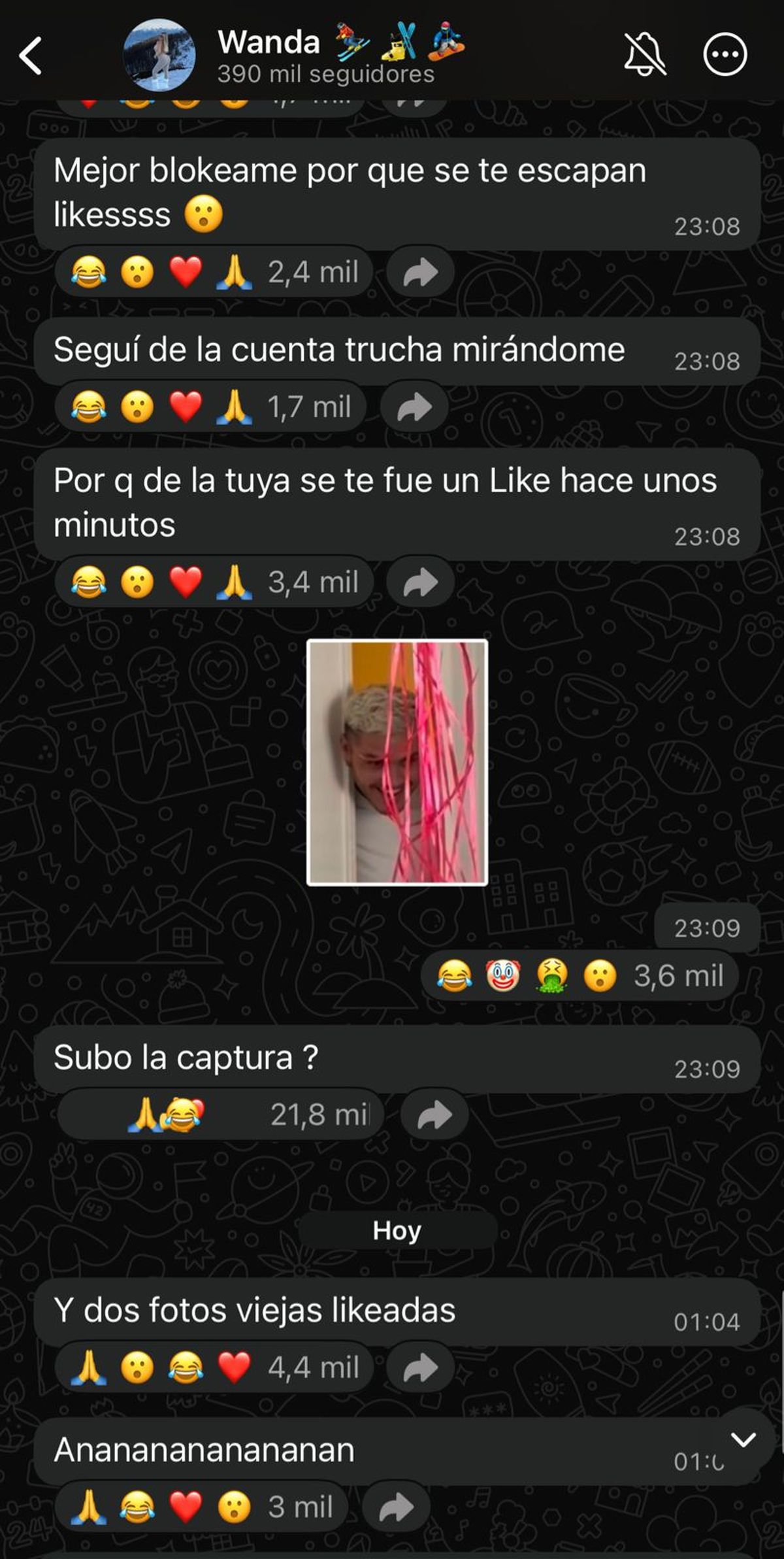Forward the 'Seguí de la cuenta trucha' message
This screenshot has width=784, height=1559.
coord(414,407)
